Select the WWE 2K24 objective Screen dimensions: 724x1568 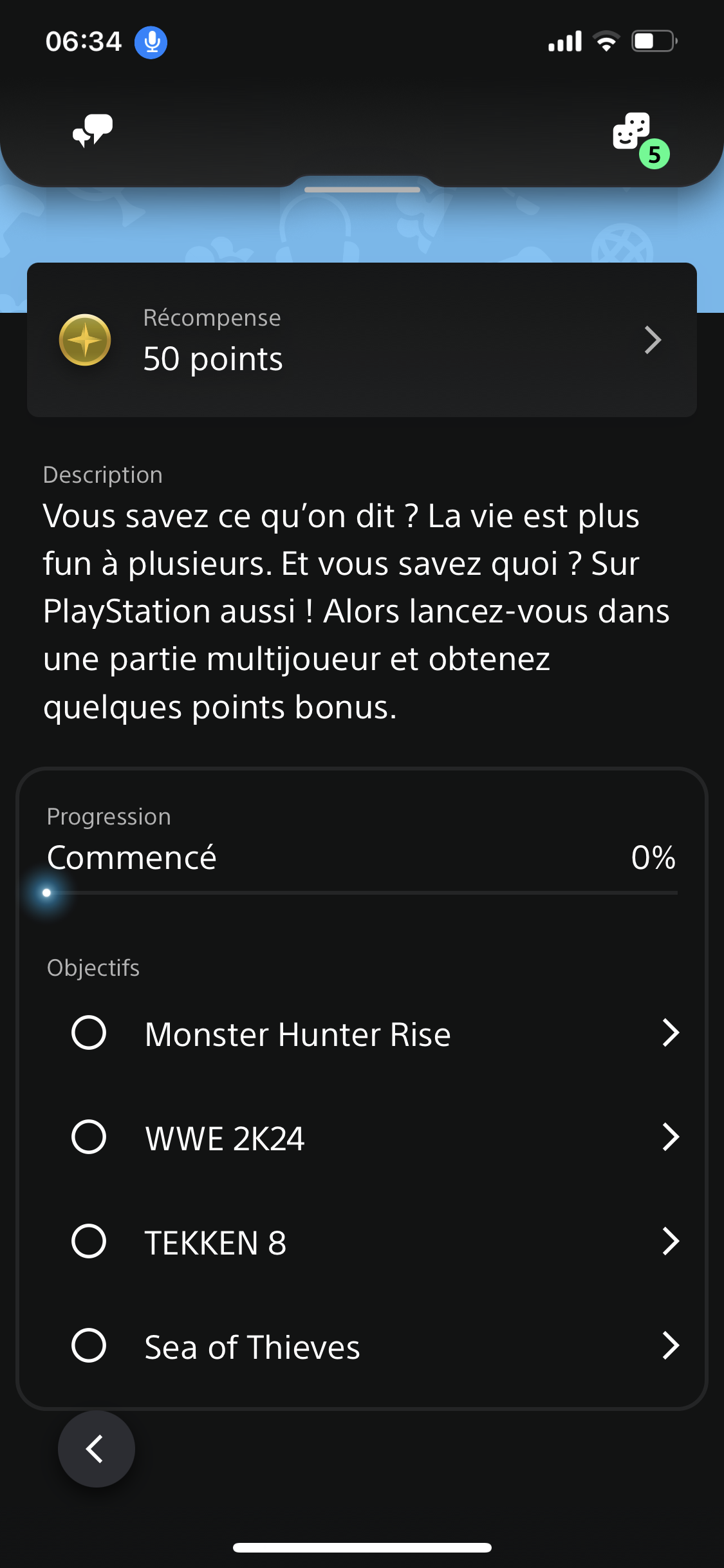coord(375,1137)
